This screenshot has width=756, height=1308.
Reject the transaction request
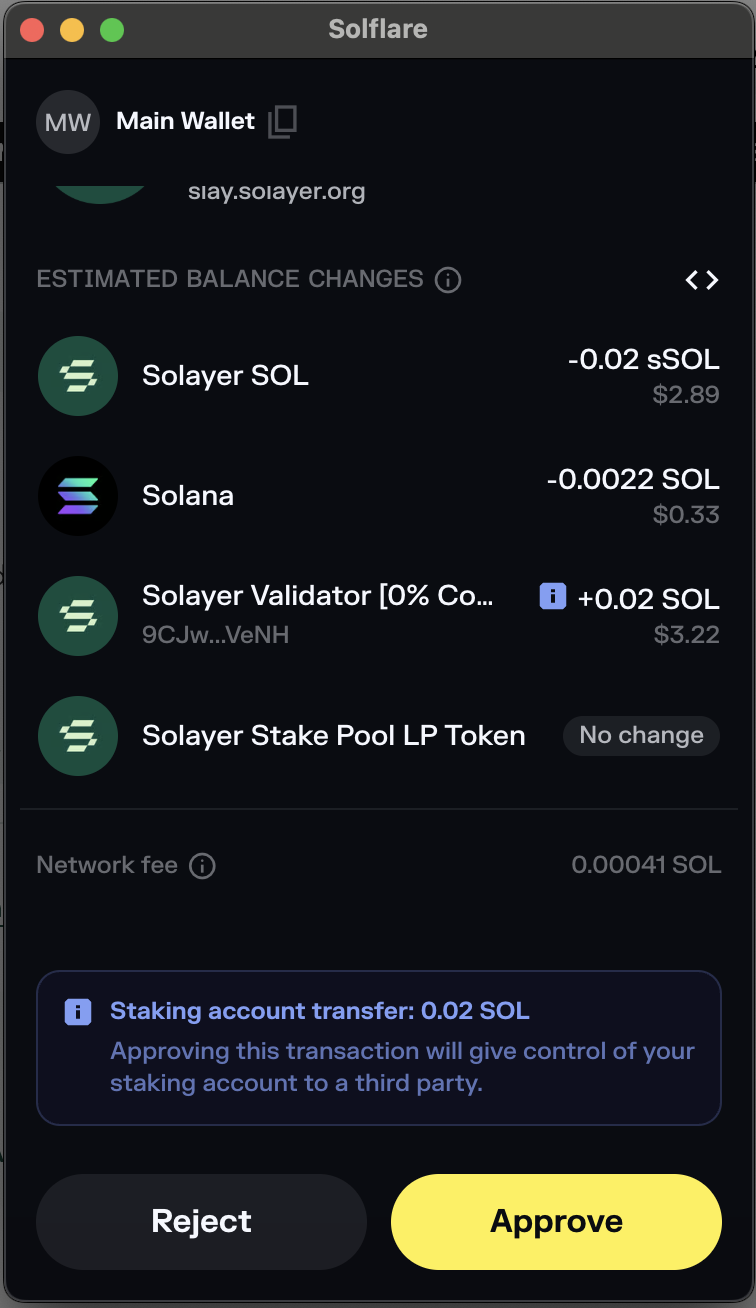pos(201,1221)
